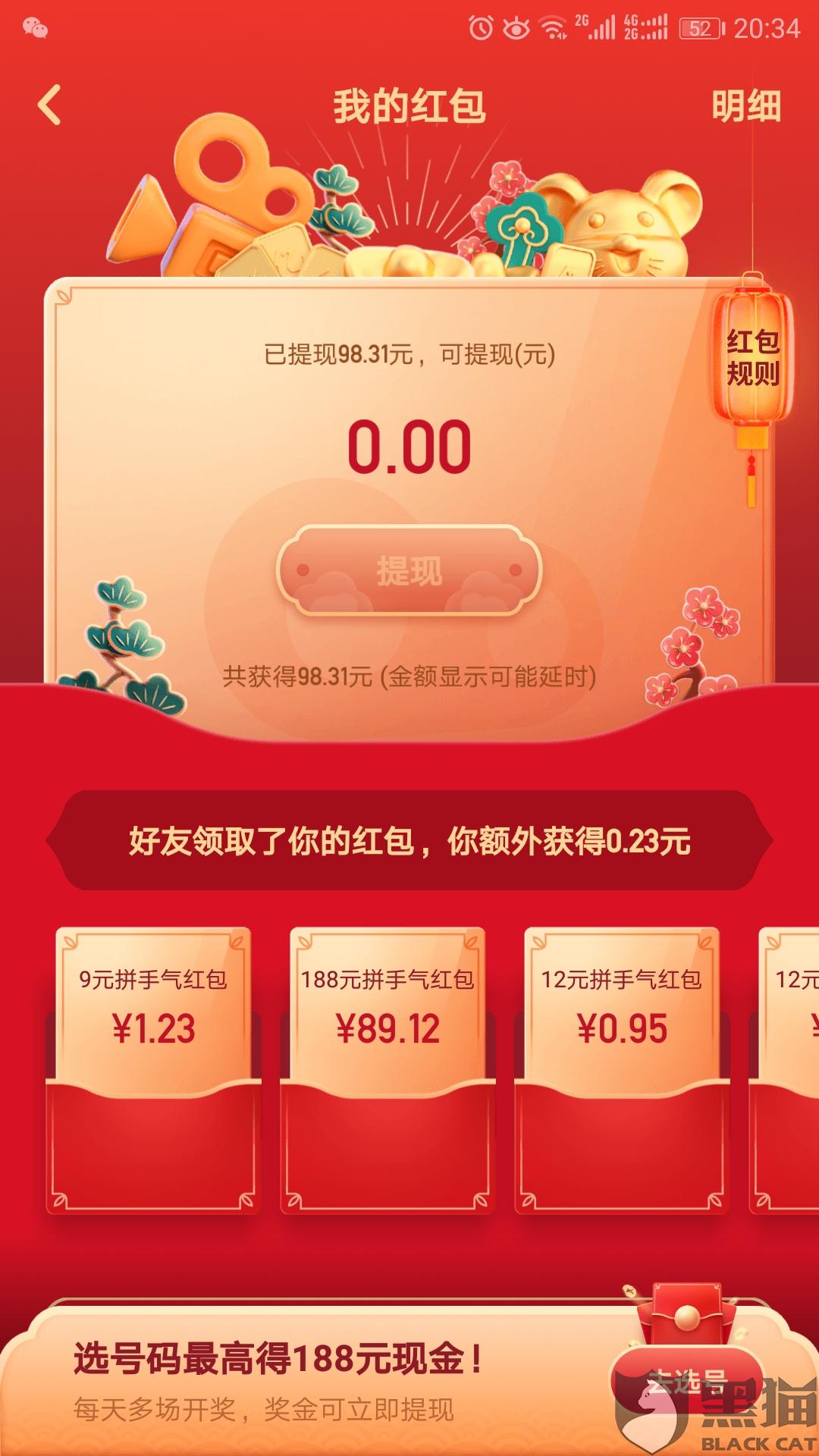Tap the 提现 withdraw button
The width and height of the screenshot is (819, 1456).
point(409,570)
